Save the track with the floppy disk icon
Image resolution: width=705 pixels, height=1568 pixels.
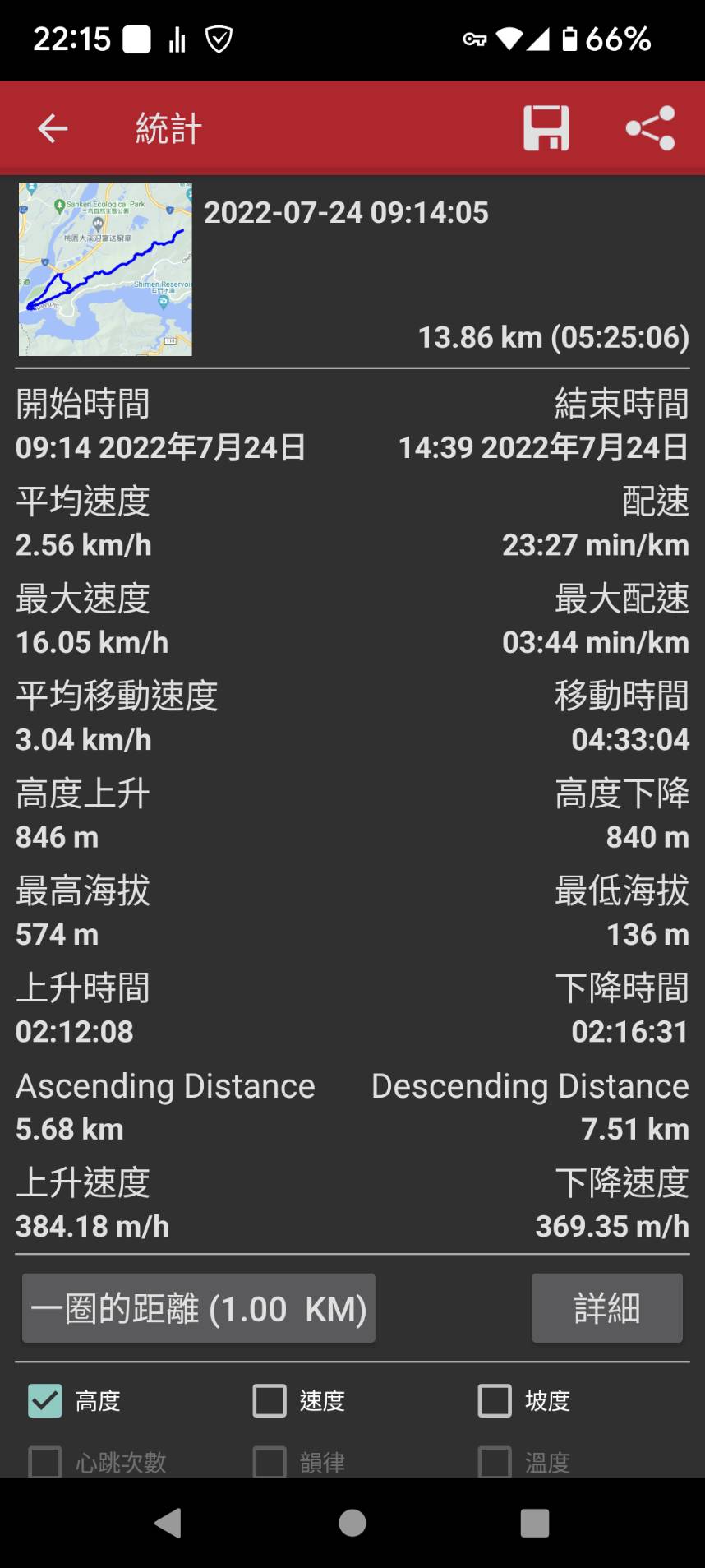click(546, 128)
